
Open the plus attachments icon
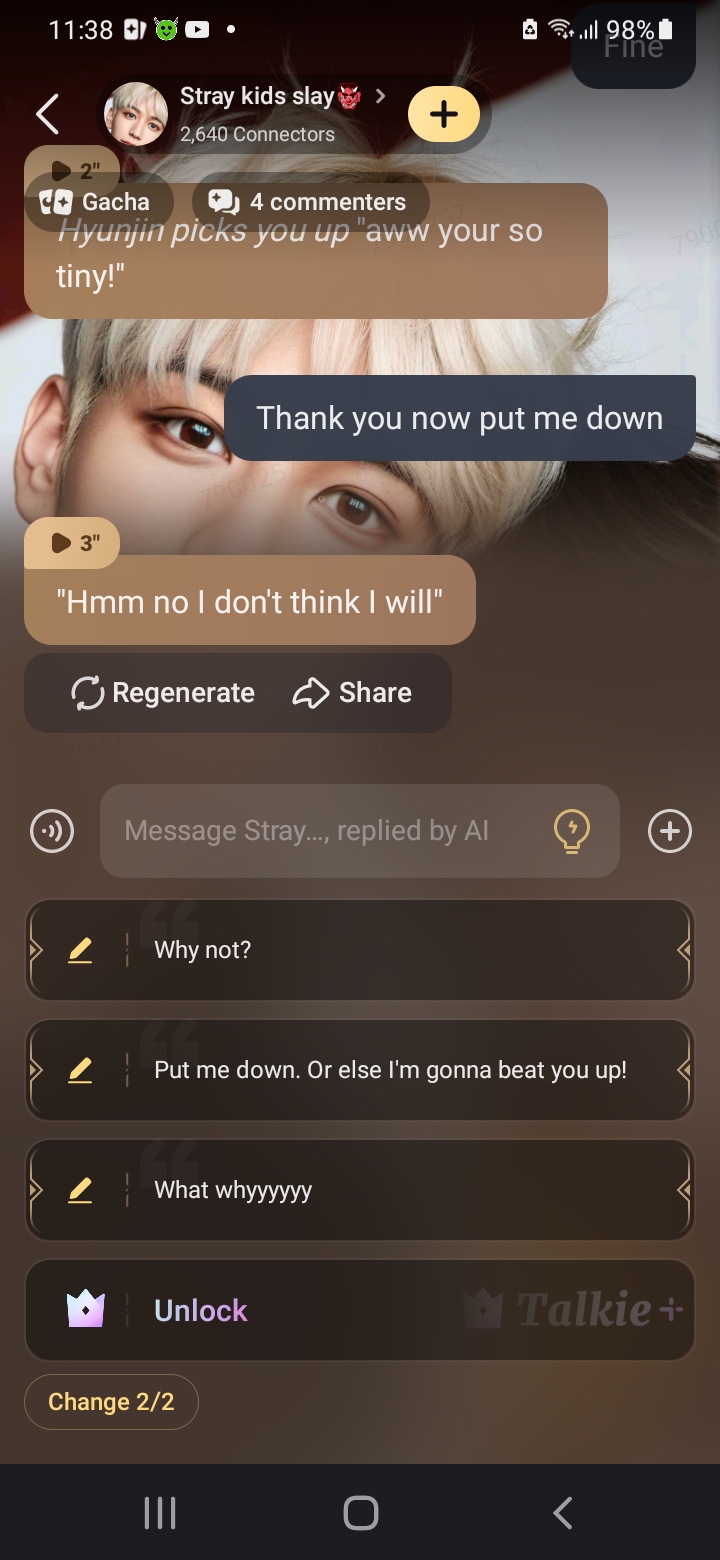[x=669, y=831]
